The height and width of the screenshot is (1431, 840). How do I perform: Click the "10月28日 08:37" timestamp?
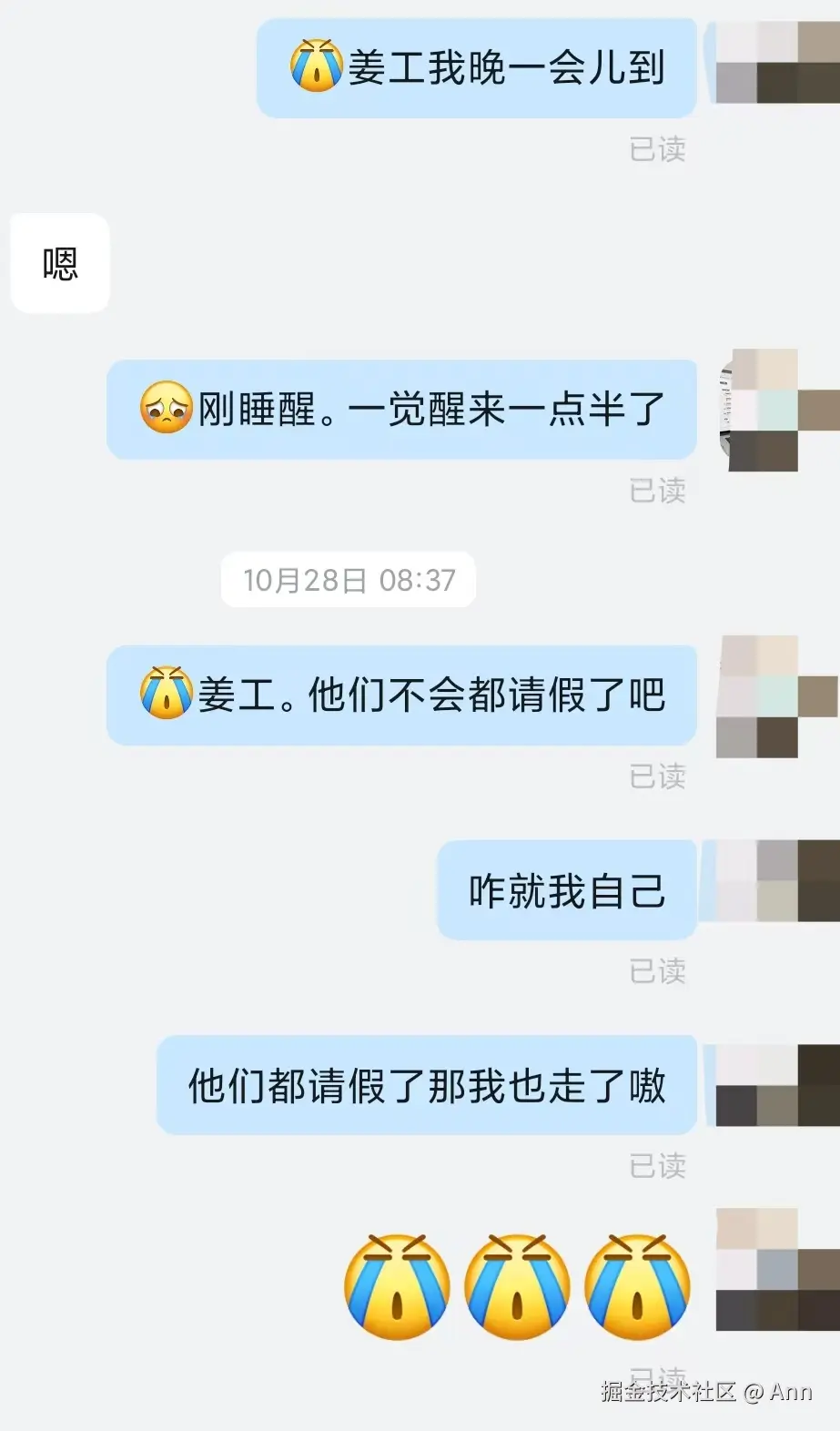348,579
